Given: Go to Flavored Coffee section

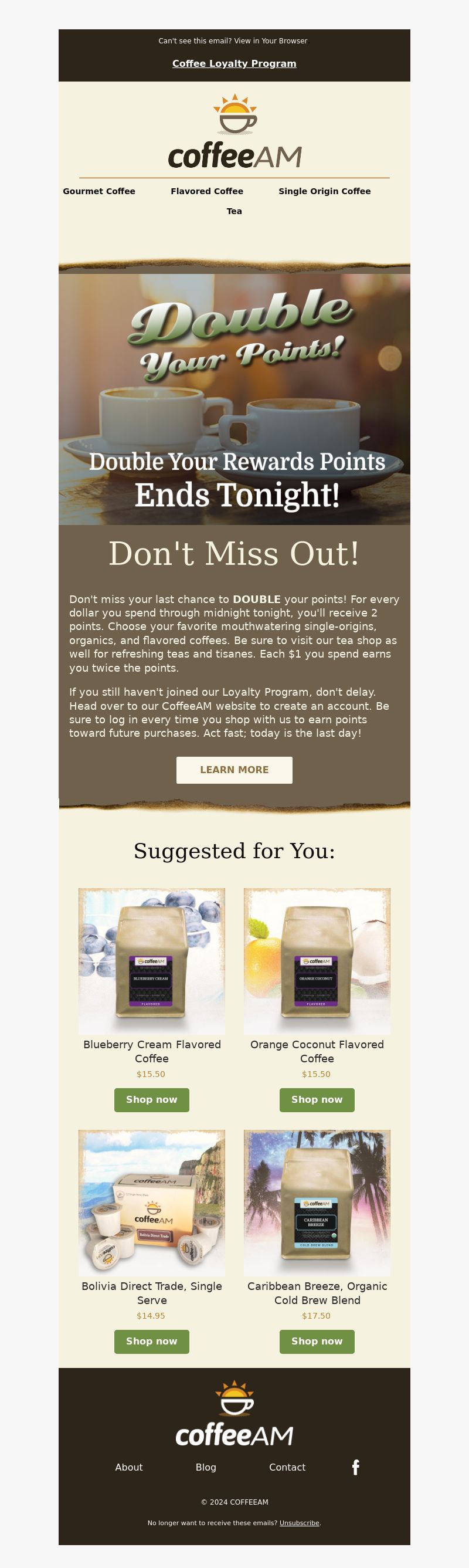Looking at the screenshot, I should click(207, 191).
